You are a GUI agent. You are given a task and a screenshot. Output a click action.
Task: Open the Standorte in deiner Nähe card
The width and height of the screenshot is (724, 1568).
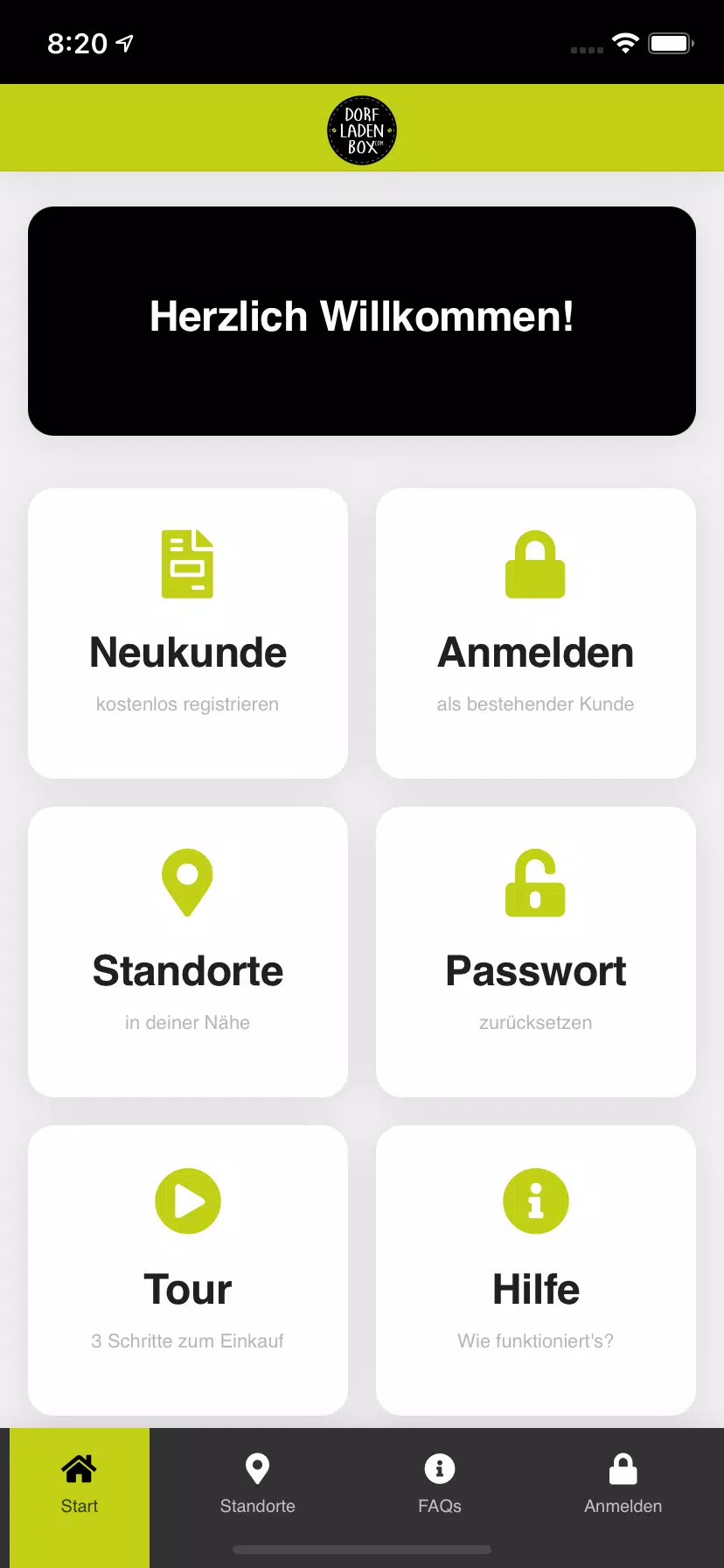pos(188,952)
